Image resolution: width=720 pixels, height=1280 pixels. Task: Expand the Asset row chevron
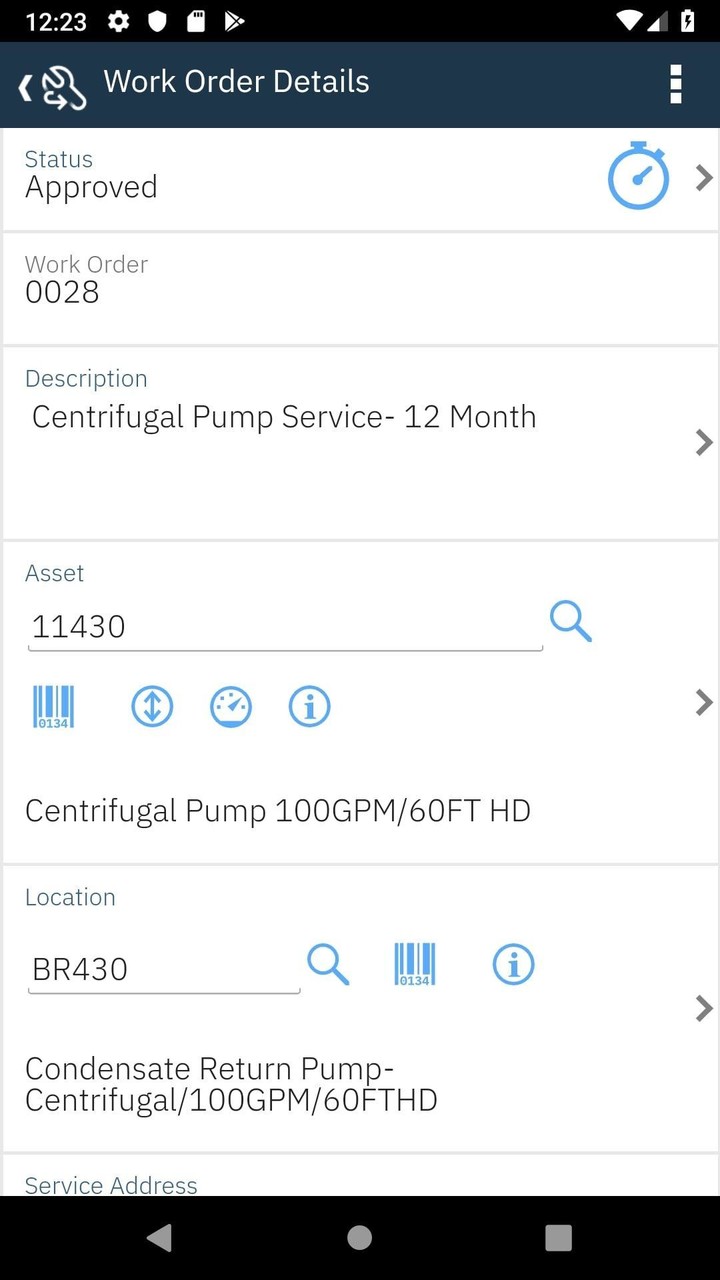click(x=704, y=702)
